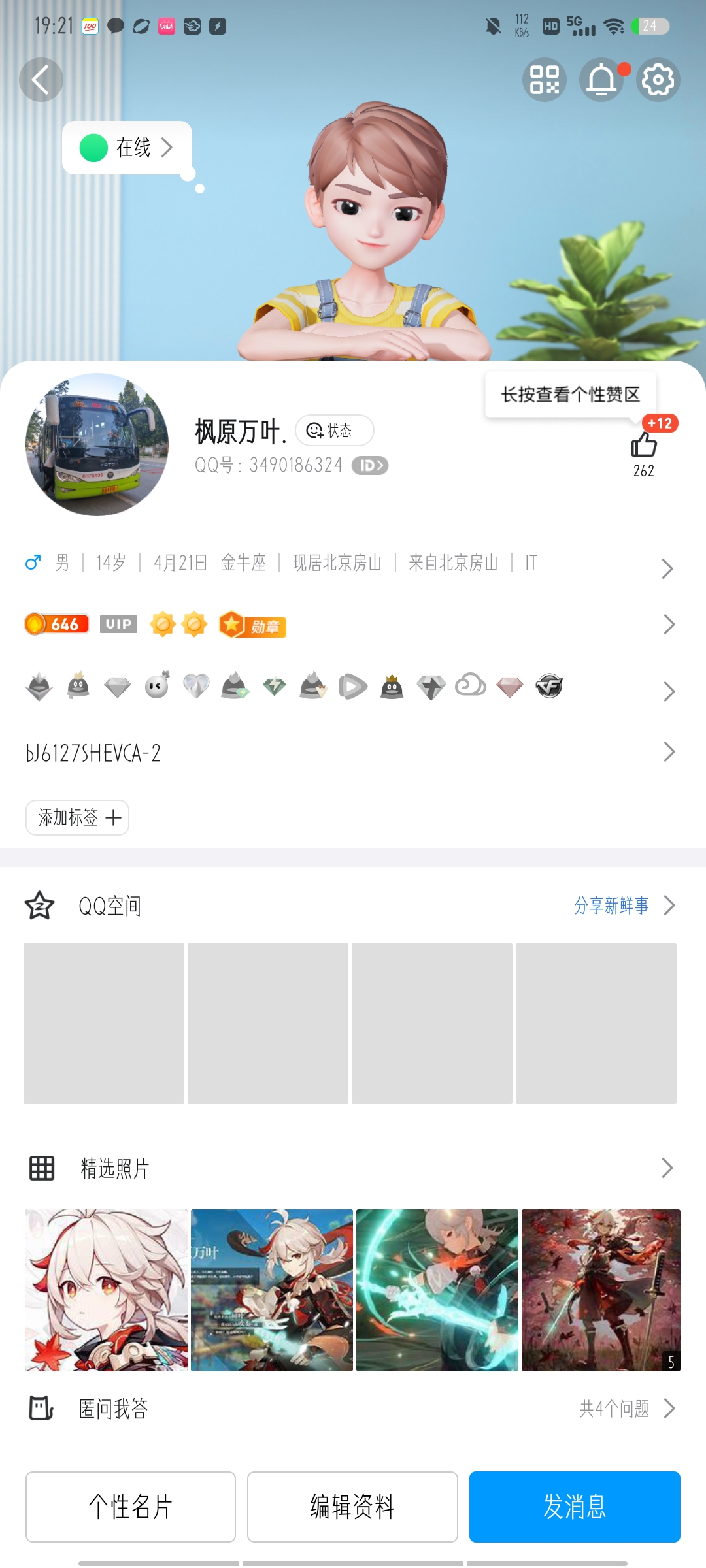
Task: Tap the thumbs-up like icon
Action: point(644,446)
